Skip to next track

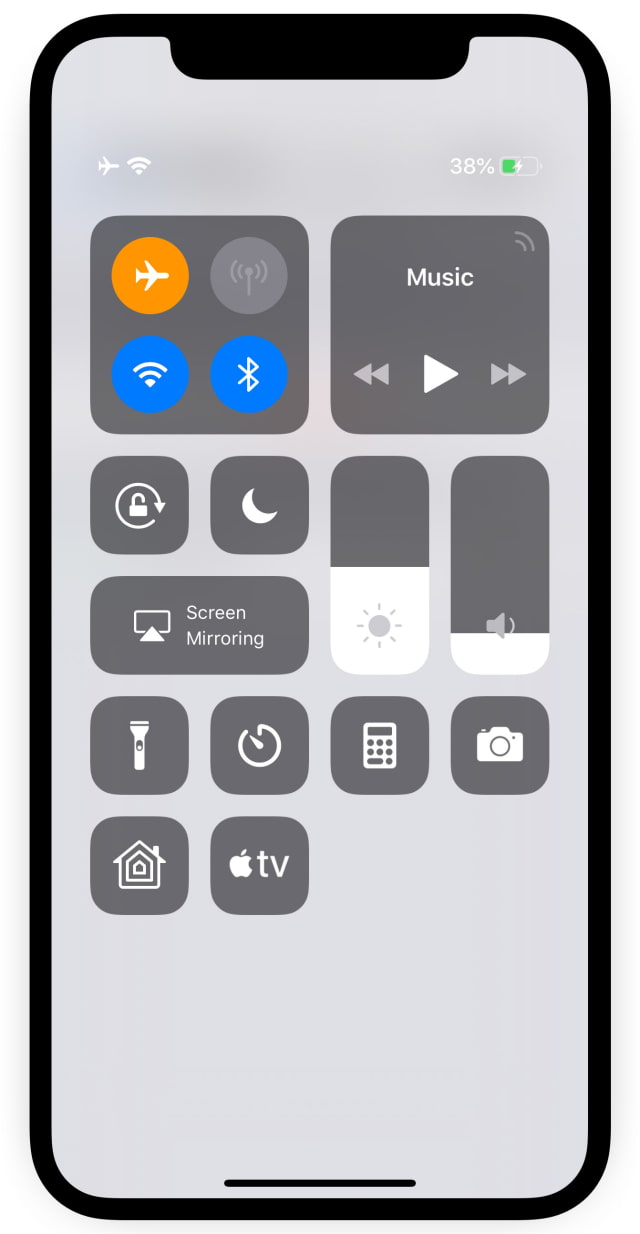click(508, 375)
